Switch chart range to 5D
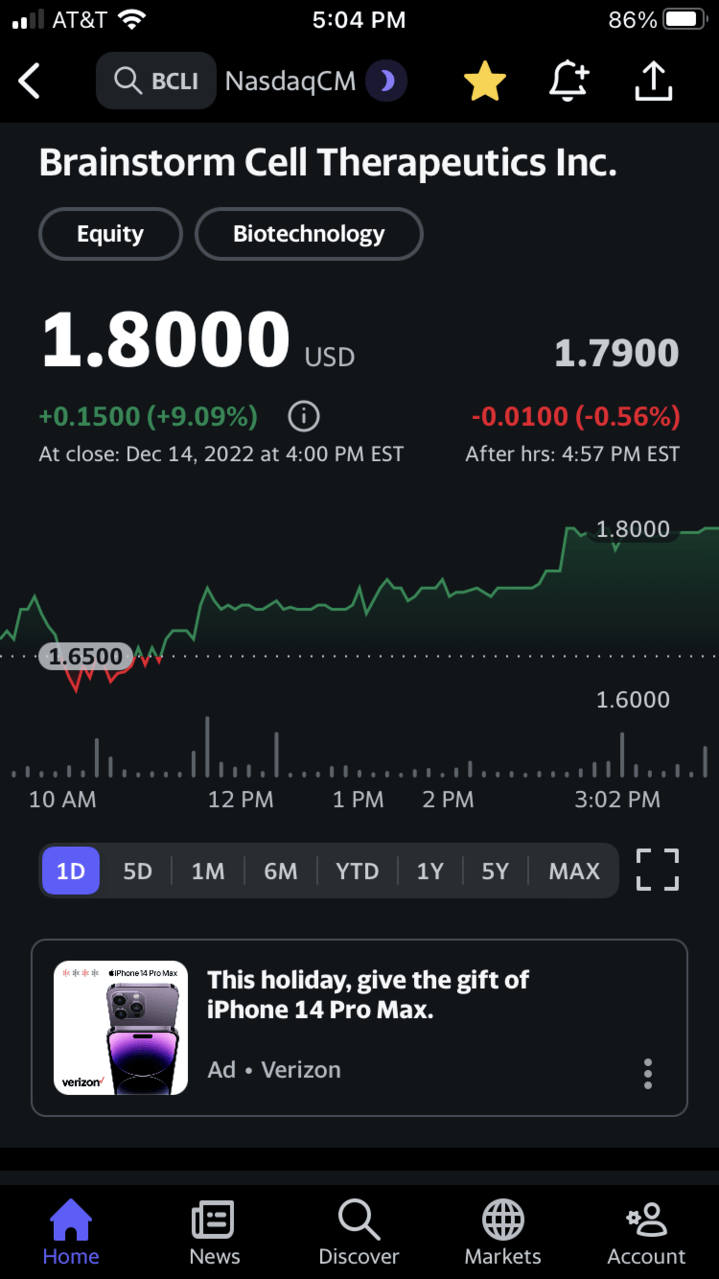The height and width of the screenshot is (1279, 719). pos(137,871)
